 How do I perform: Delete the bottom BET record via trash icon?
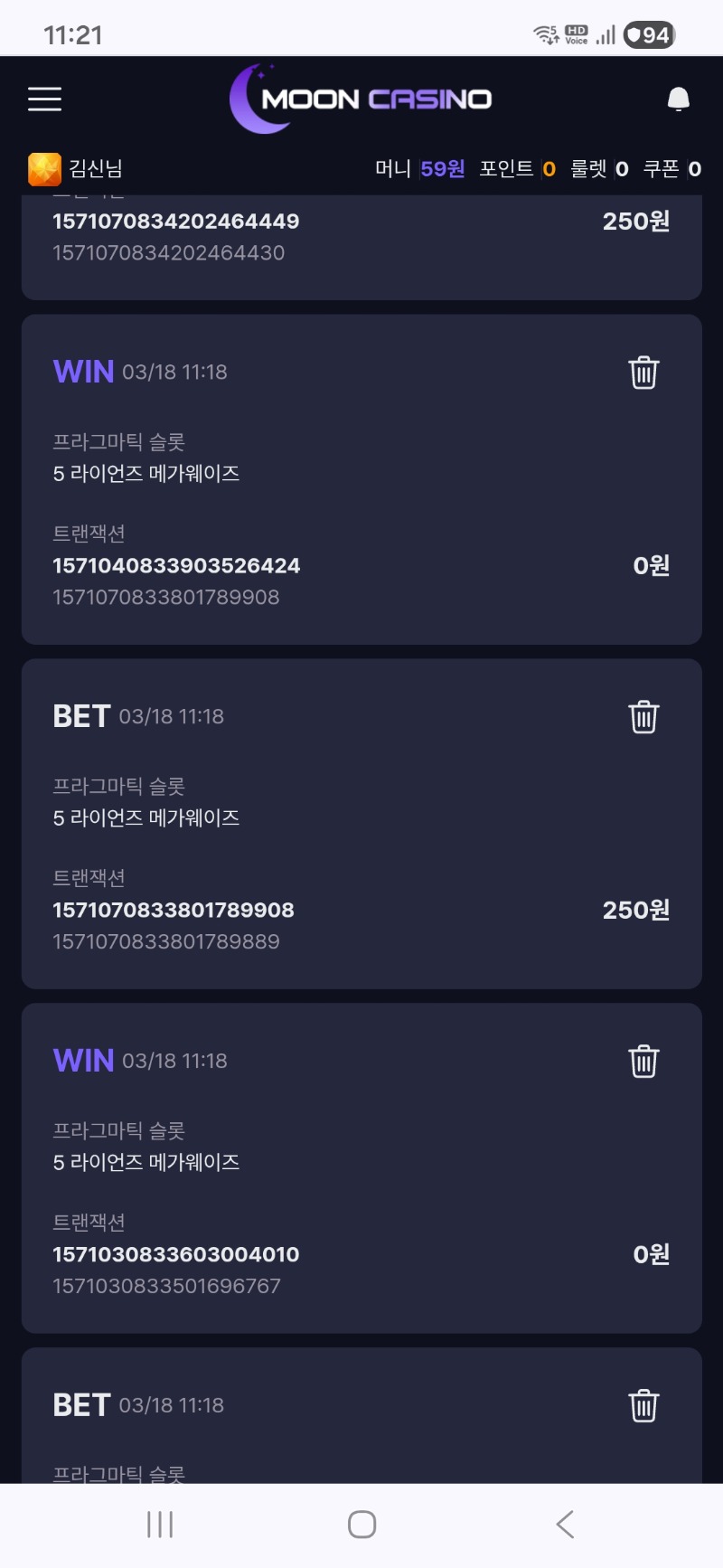(x=643, y=1407)
